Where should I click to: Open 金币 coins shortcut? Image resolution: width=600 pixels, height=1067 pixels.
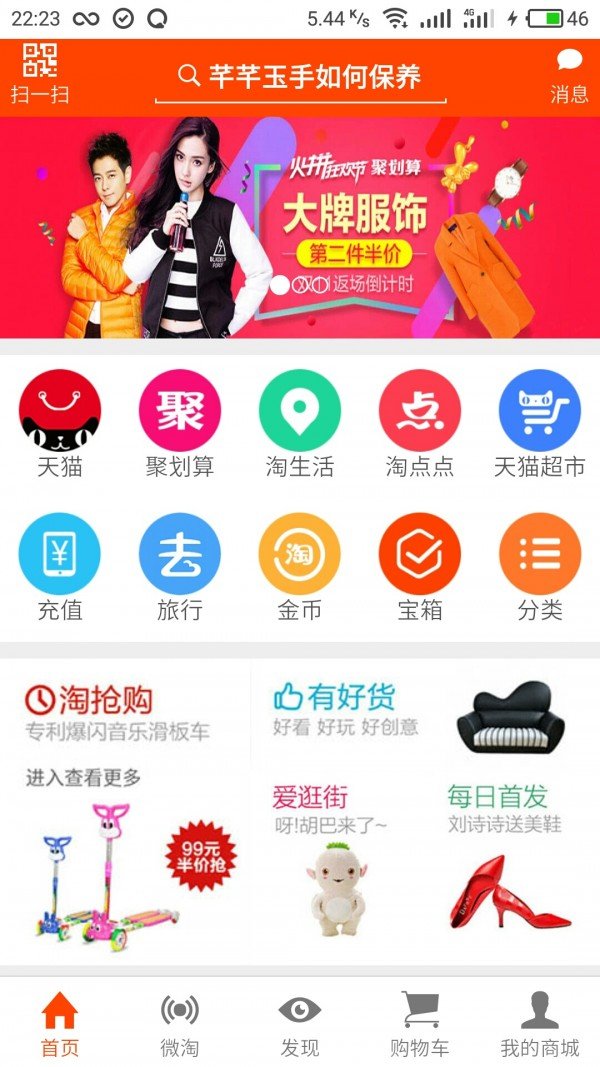[300, 566]
